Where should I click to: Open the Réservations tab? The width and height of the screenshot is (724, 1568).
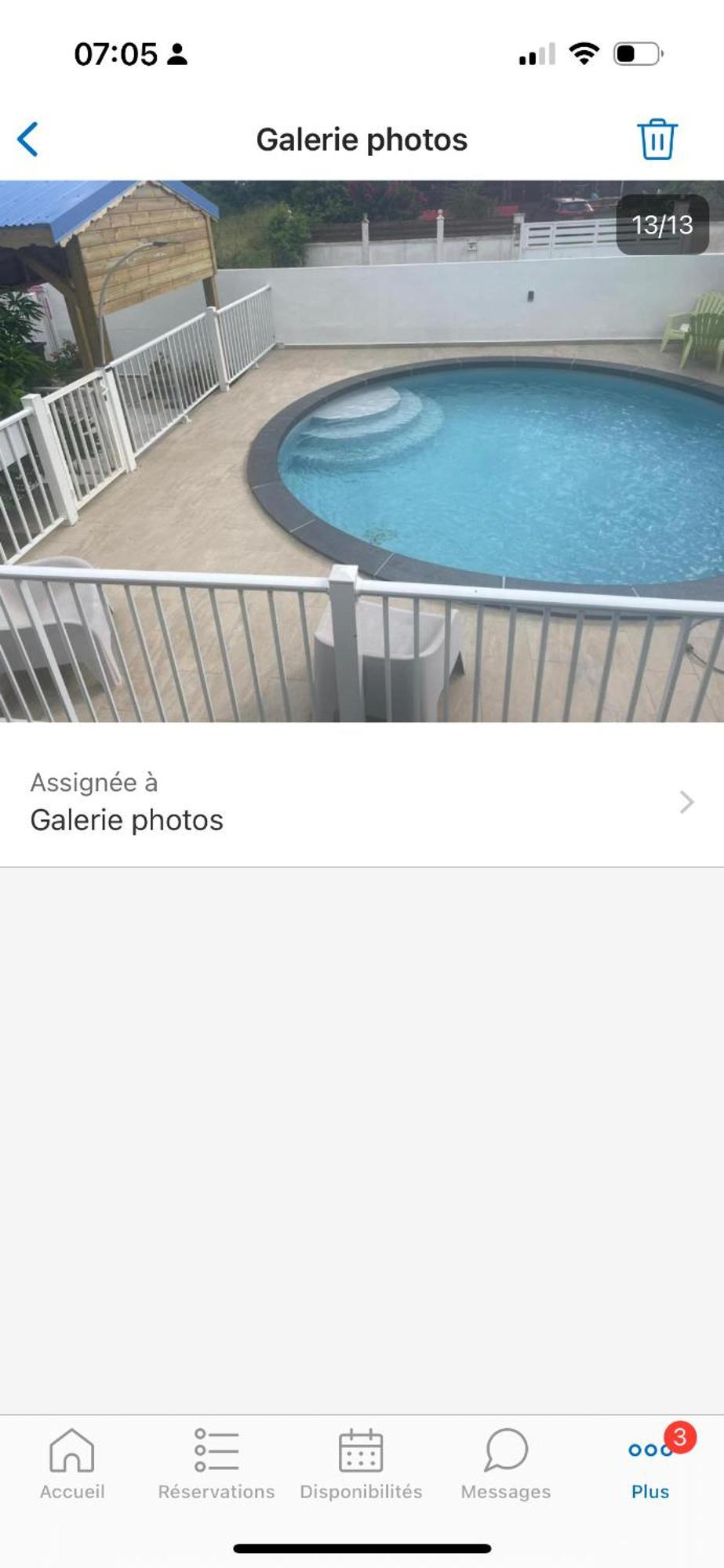coord(216,1463)
